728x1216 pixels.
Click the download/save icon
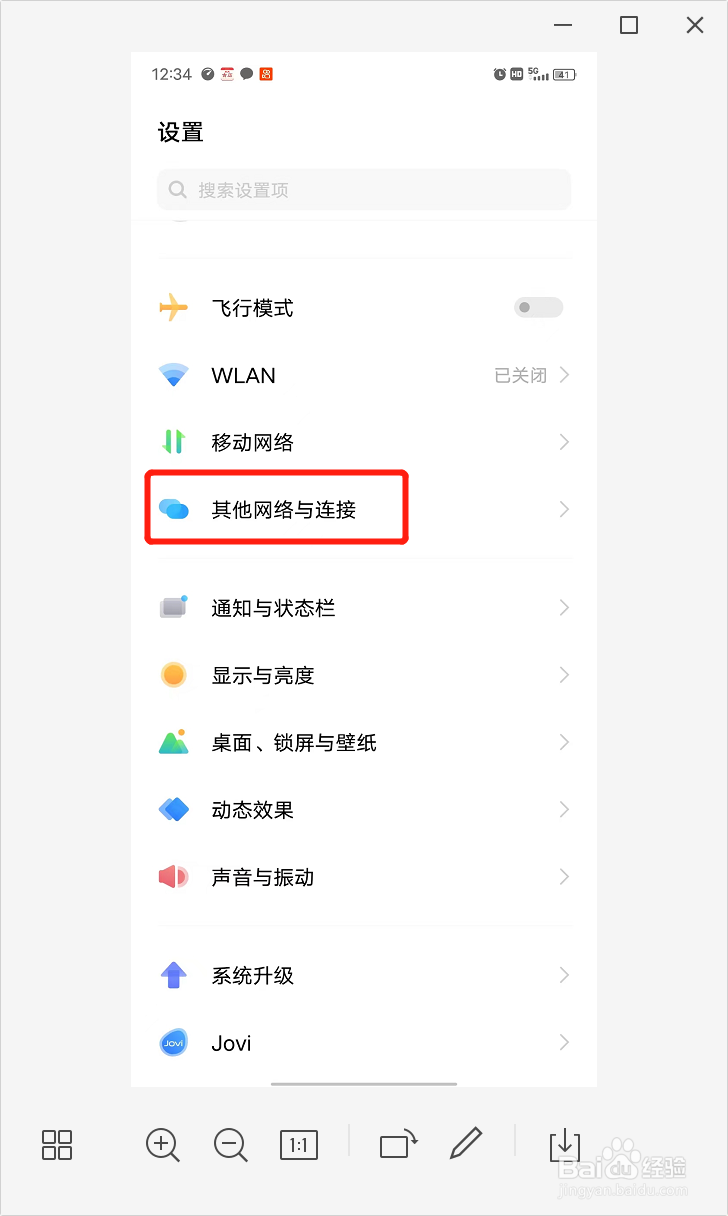coord(565,1145)
